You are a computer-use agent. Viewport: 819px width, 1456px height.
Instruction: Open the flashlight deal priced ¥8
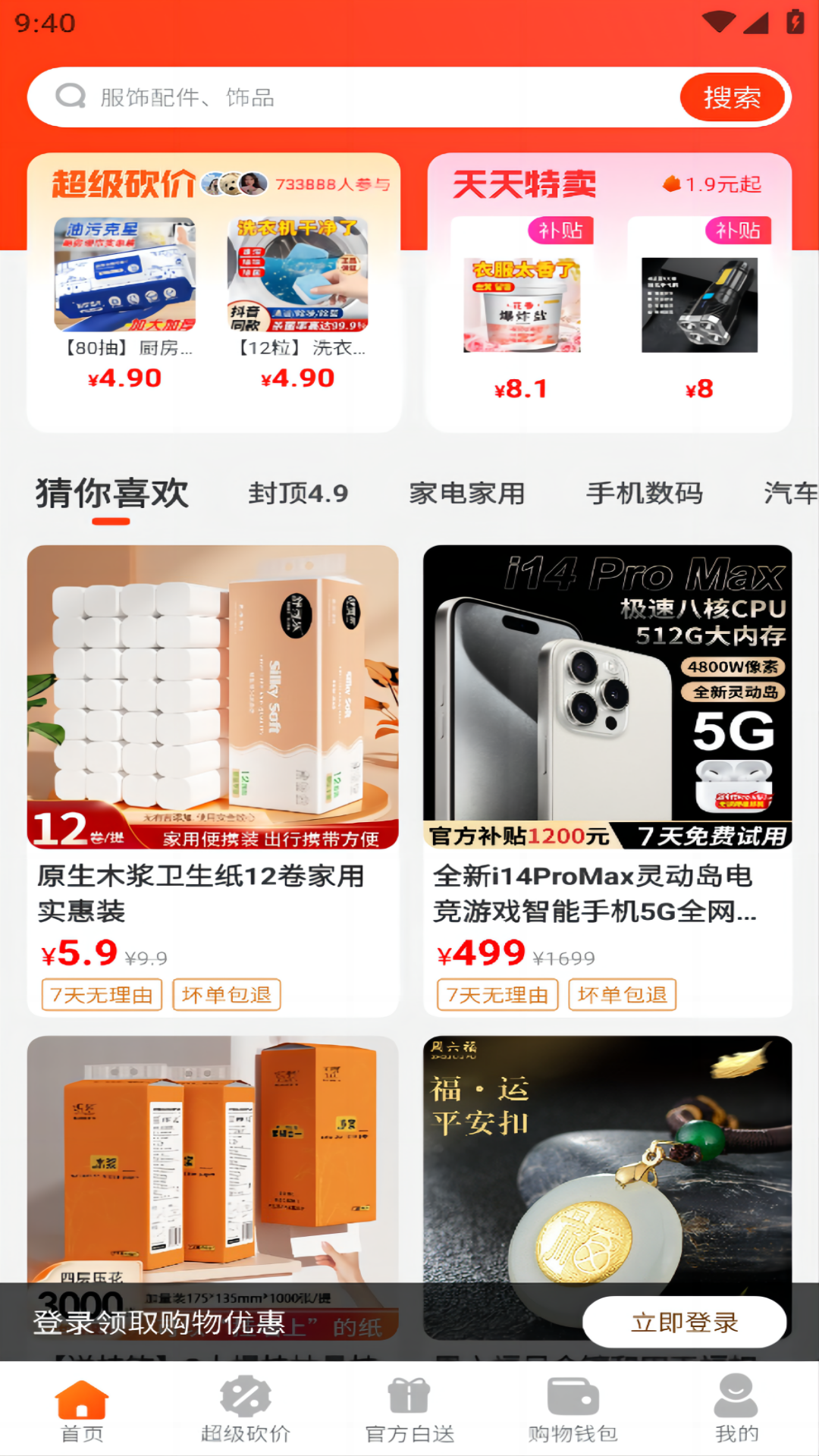point(699,318)
